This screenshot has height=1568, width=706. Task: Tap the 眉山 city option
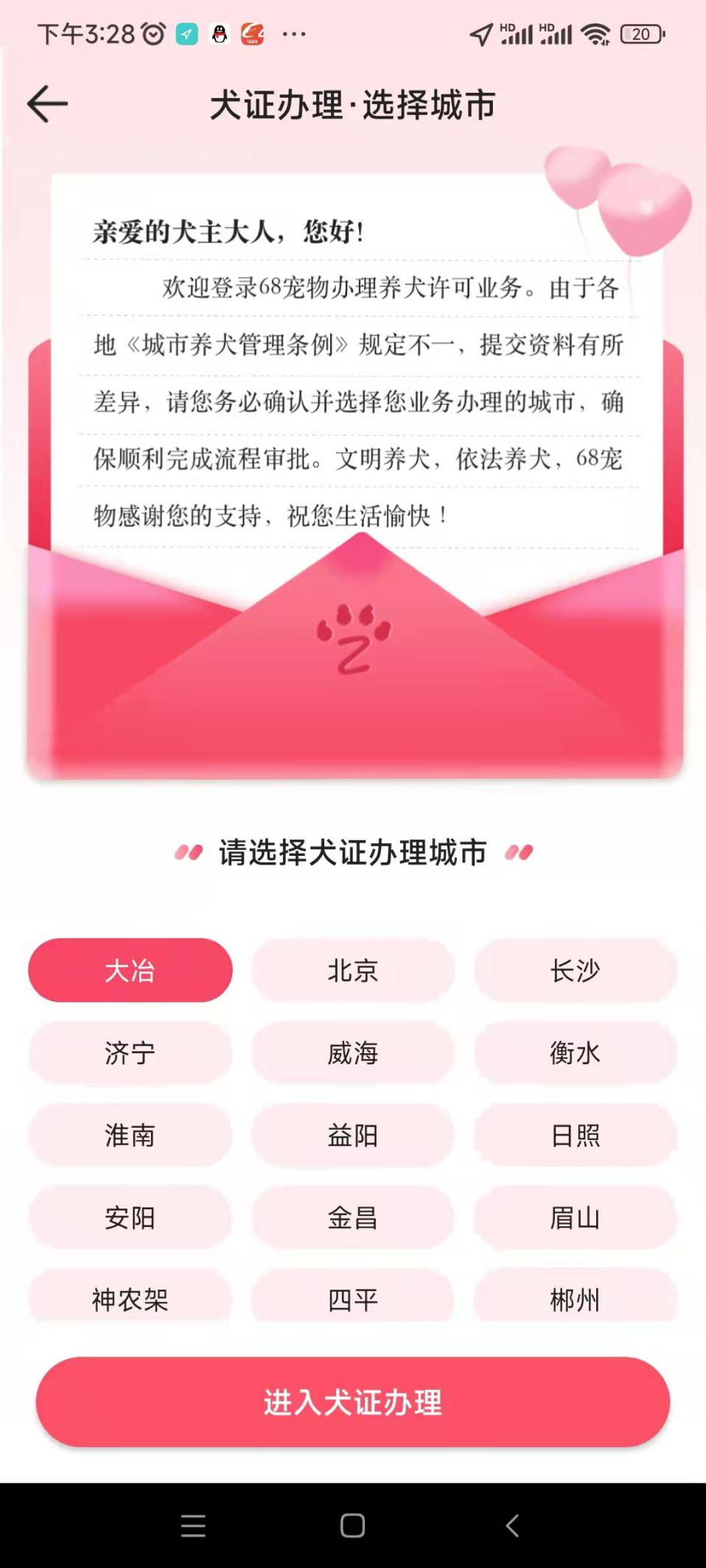click(575, 1217)
